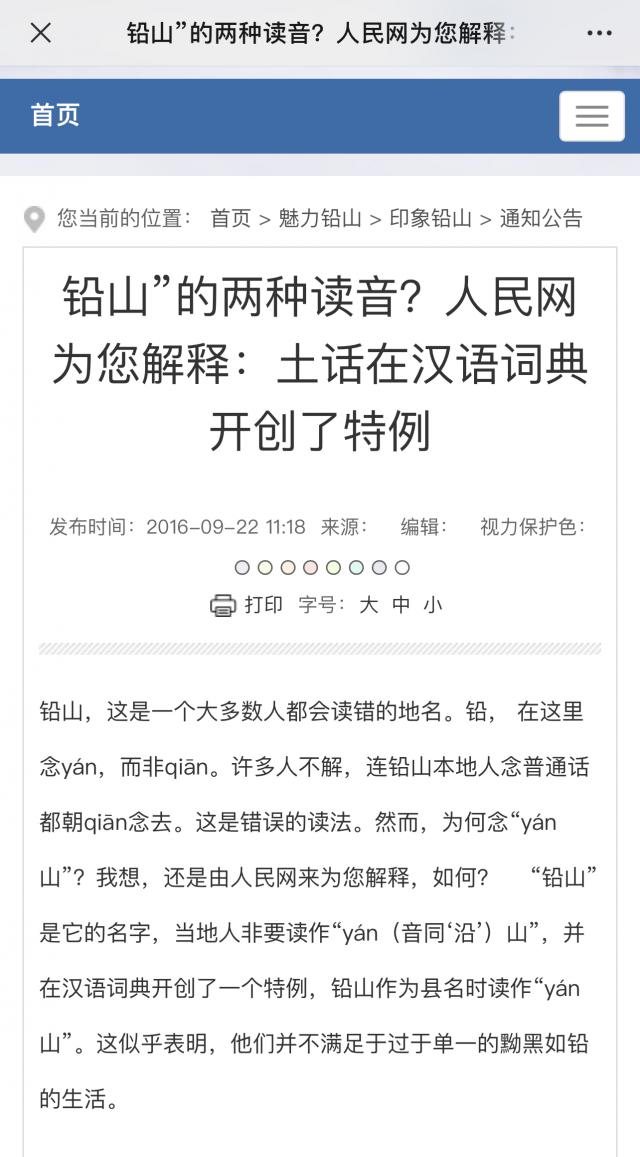Open the 魅力铅山 breadcrumb
The image size is (640, 1157).
319,218
